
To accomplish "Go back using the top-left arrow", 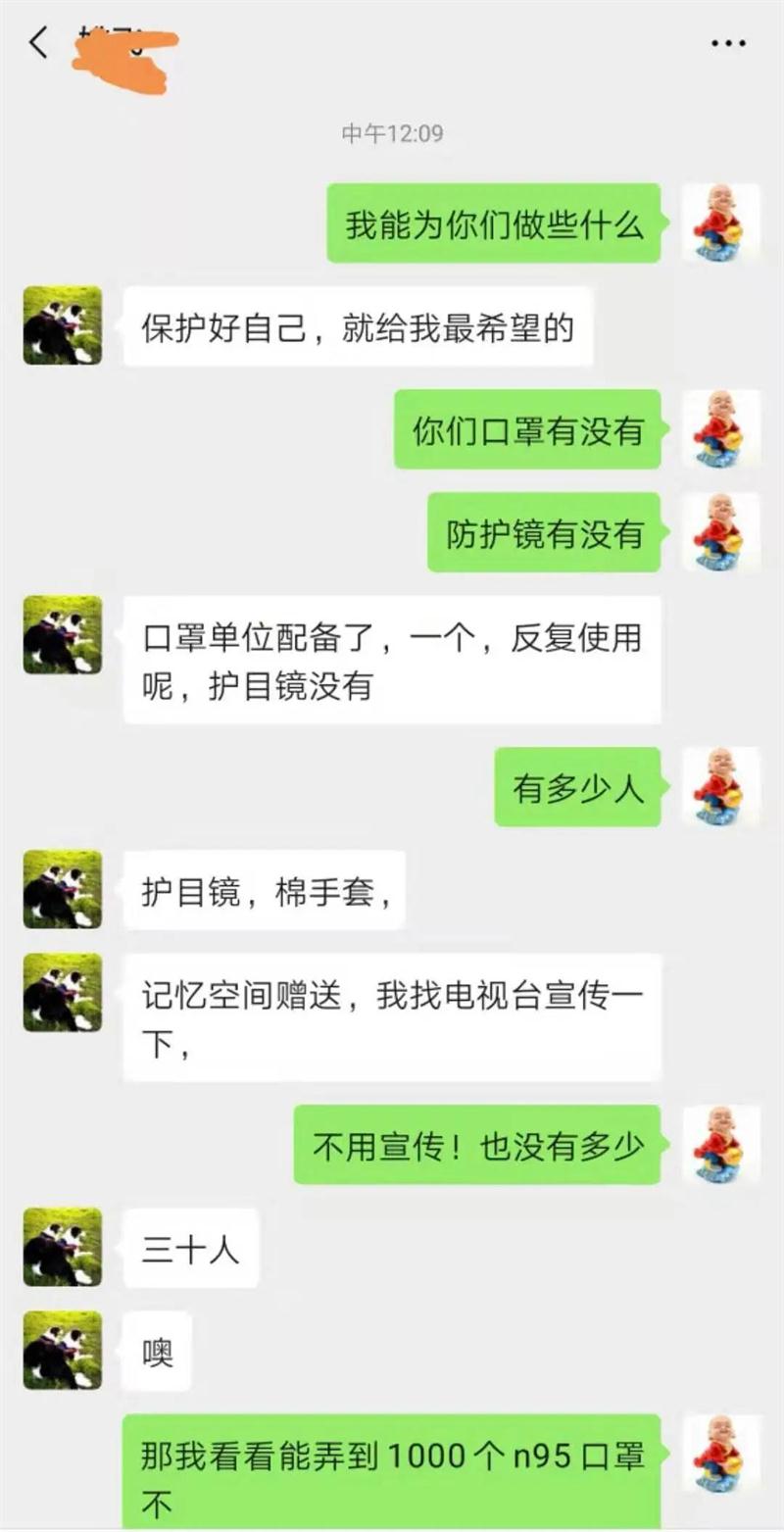I will point(39,43).
